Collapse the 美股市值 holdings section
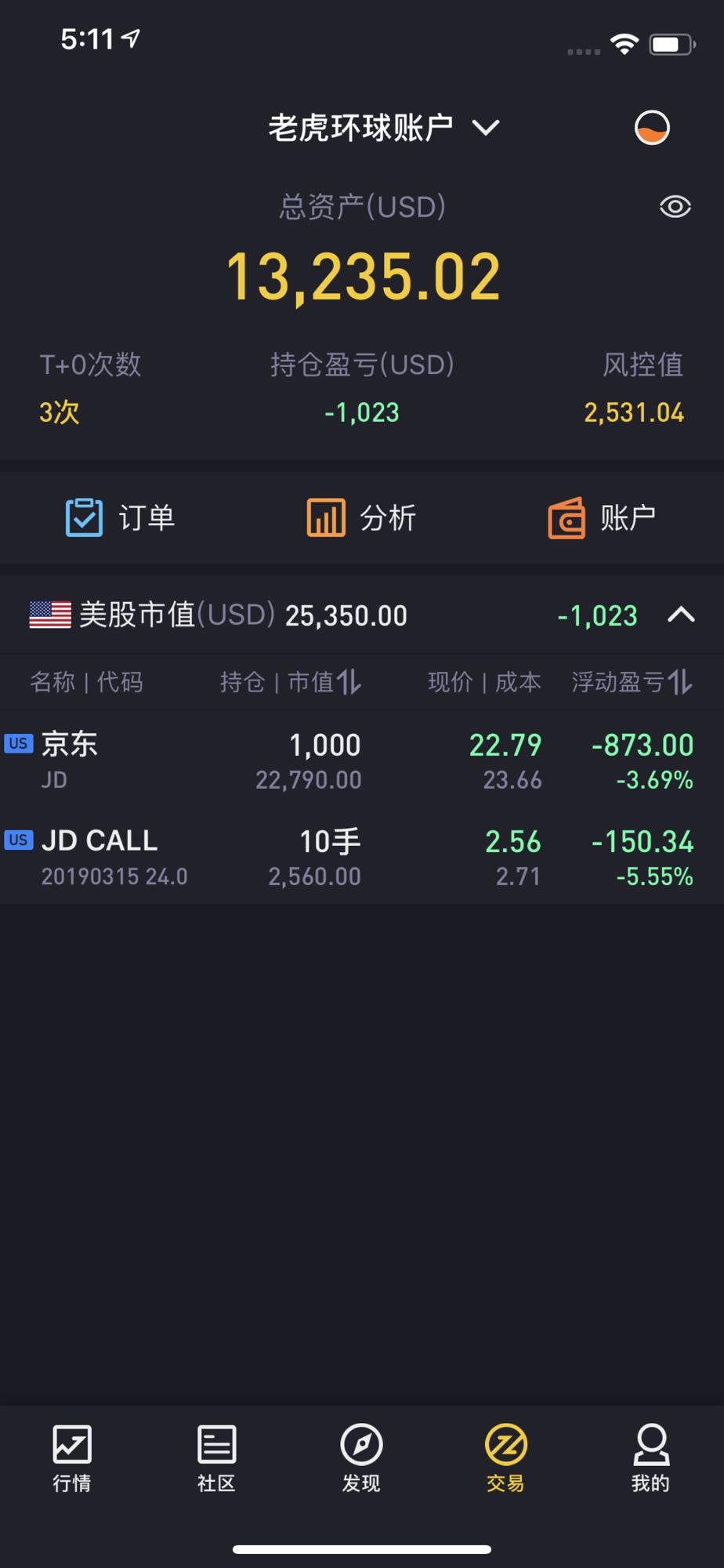 click(681, 615)
